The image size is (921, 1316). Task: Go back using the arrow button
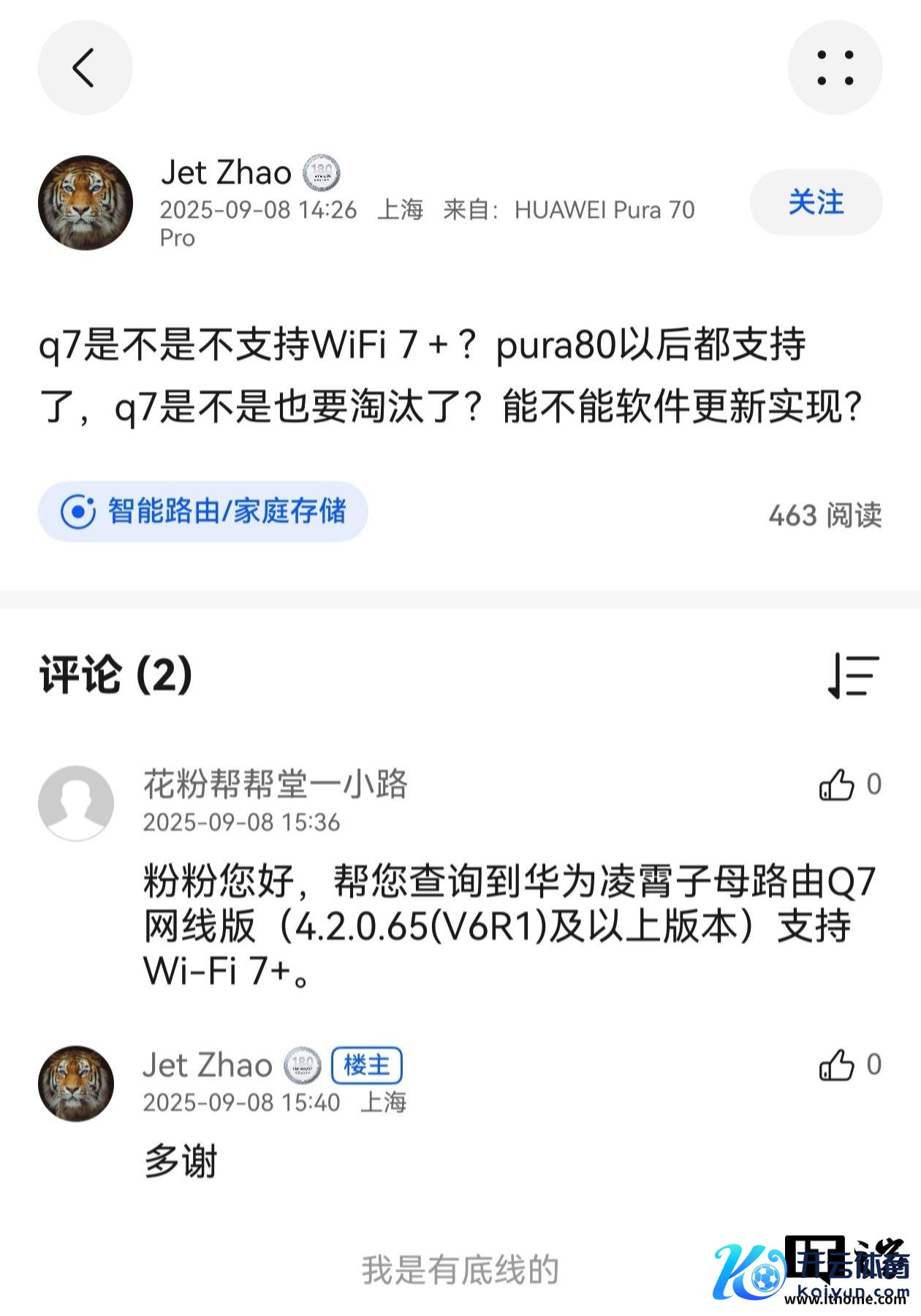85,67
